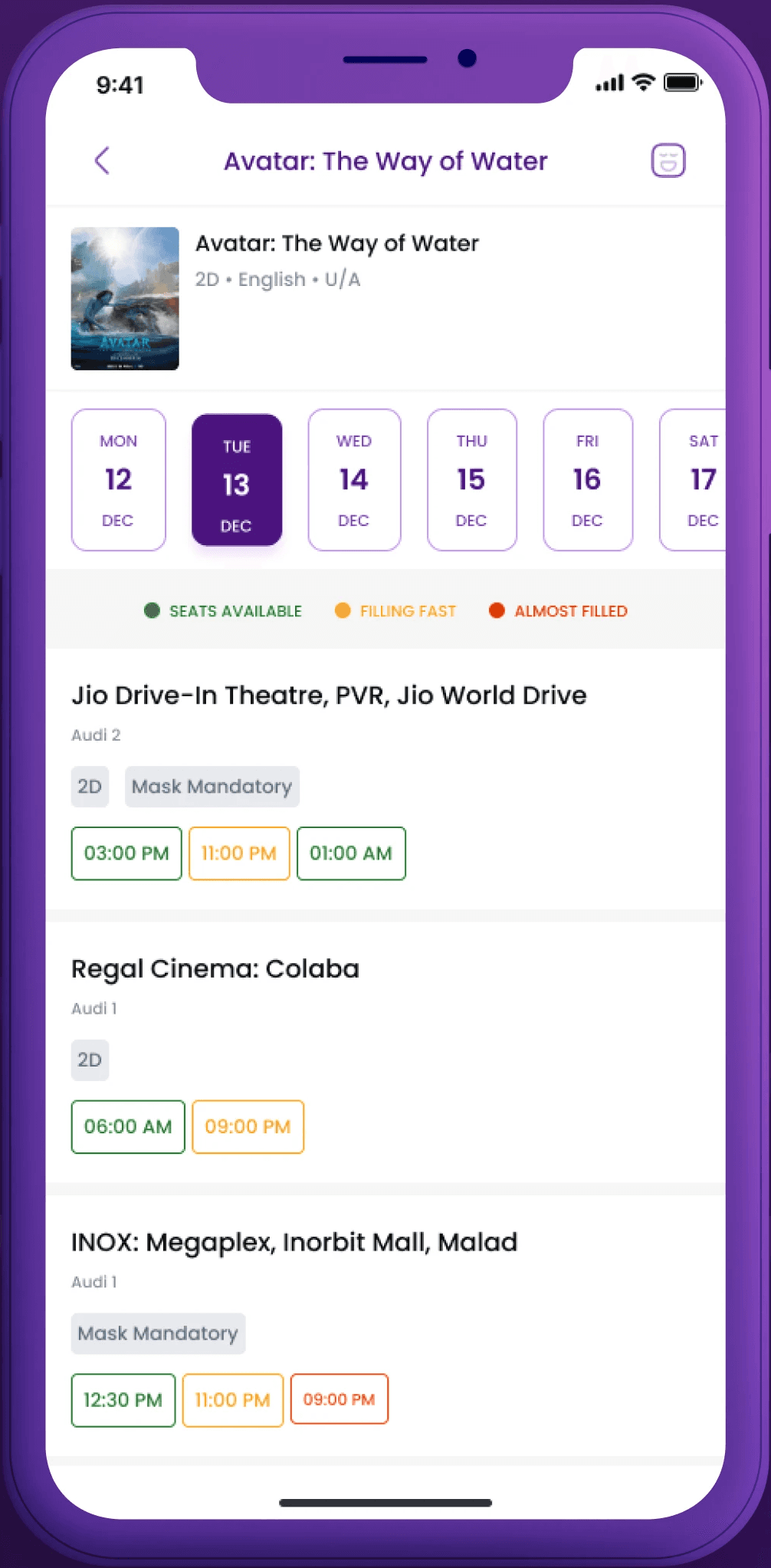Book almost-filled 09:00 PM INOX show
The height and width of the screenshot is (1568, 771).
(x=340, y=1399)
